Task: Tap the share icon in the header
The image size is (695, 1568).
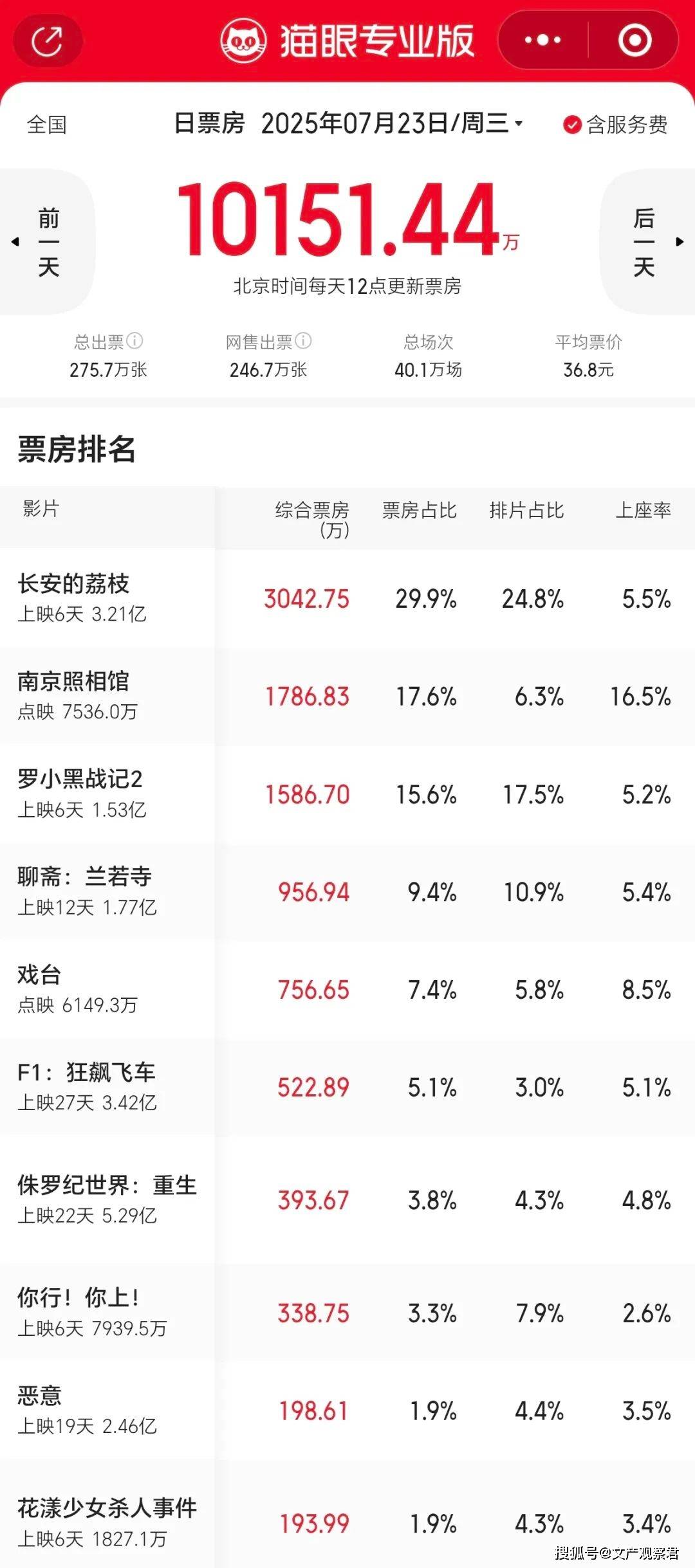Action: [x=48, y=41]
